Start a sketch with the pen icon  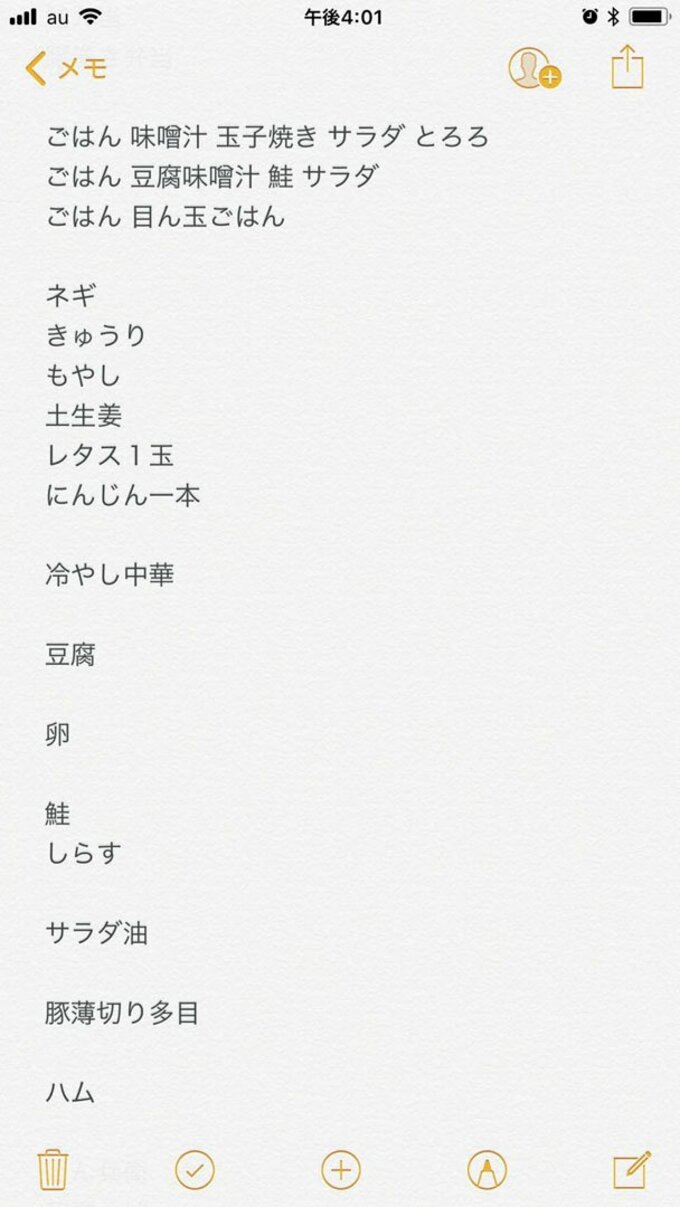[487, 1169]
